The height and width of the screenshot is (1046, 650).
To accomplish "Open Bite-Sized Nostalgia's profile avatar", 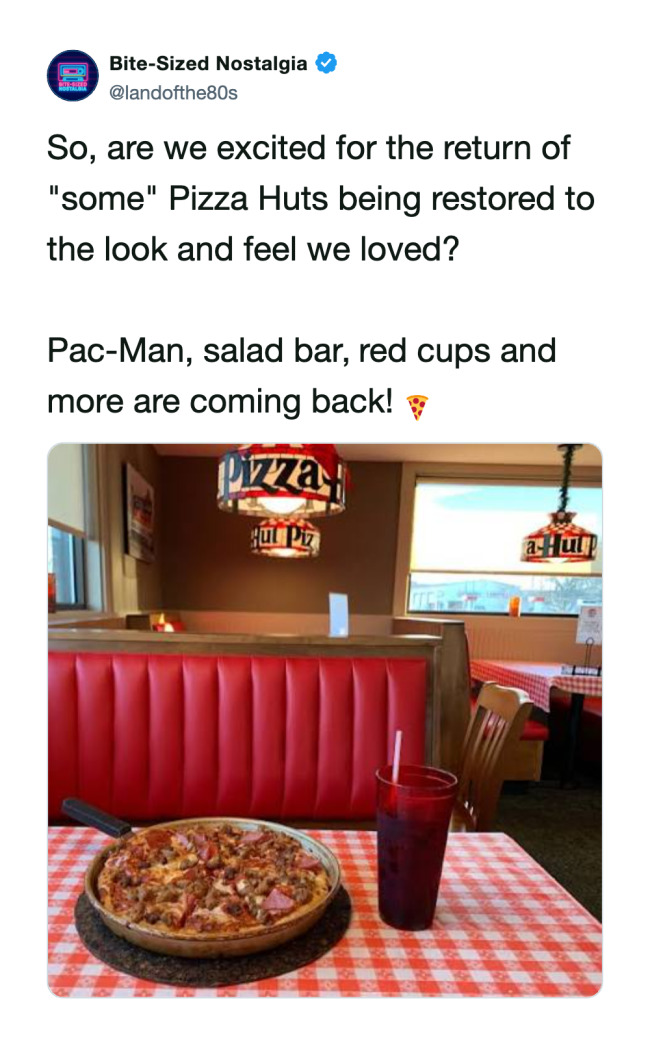I will 73,76.
